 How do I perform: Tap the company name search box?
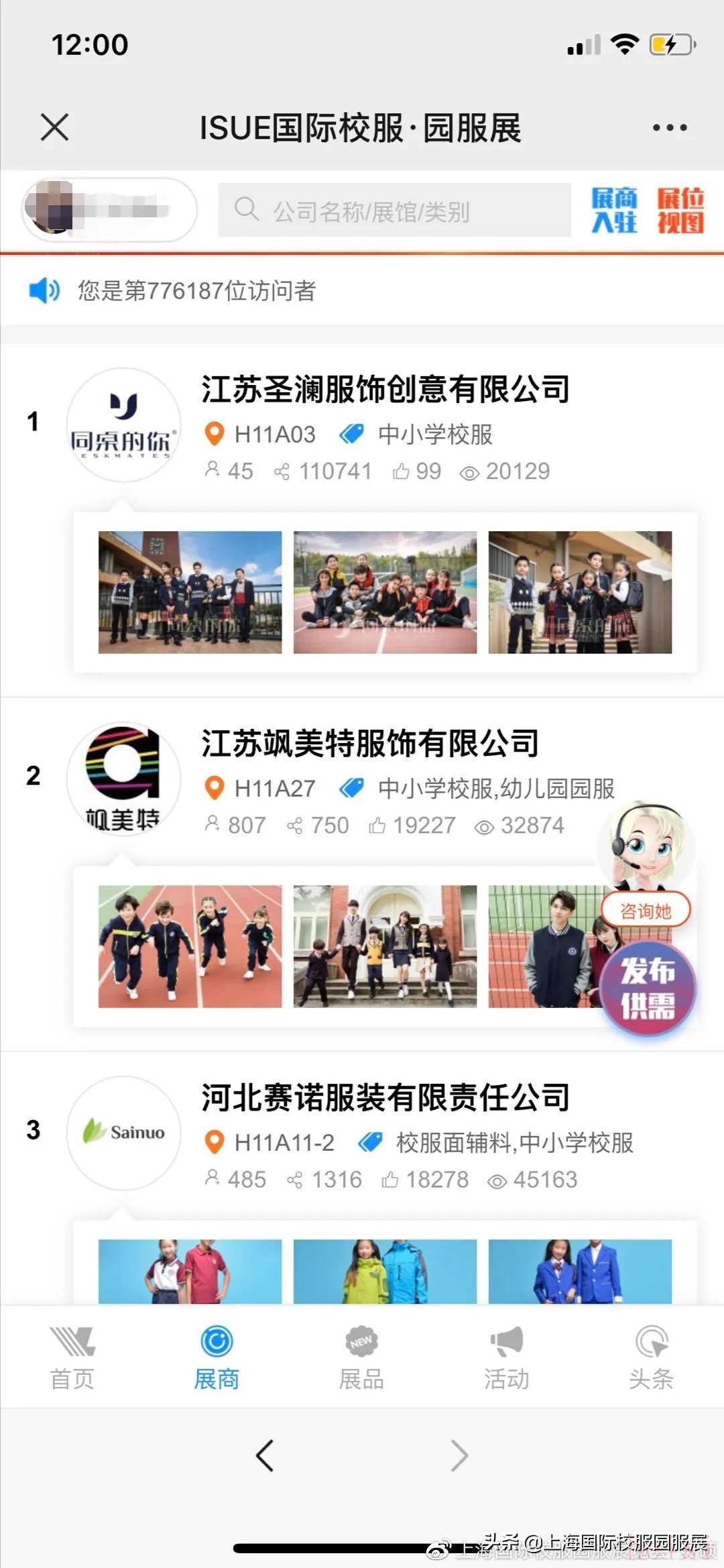tap(394, 211)
